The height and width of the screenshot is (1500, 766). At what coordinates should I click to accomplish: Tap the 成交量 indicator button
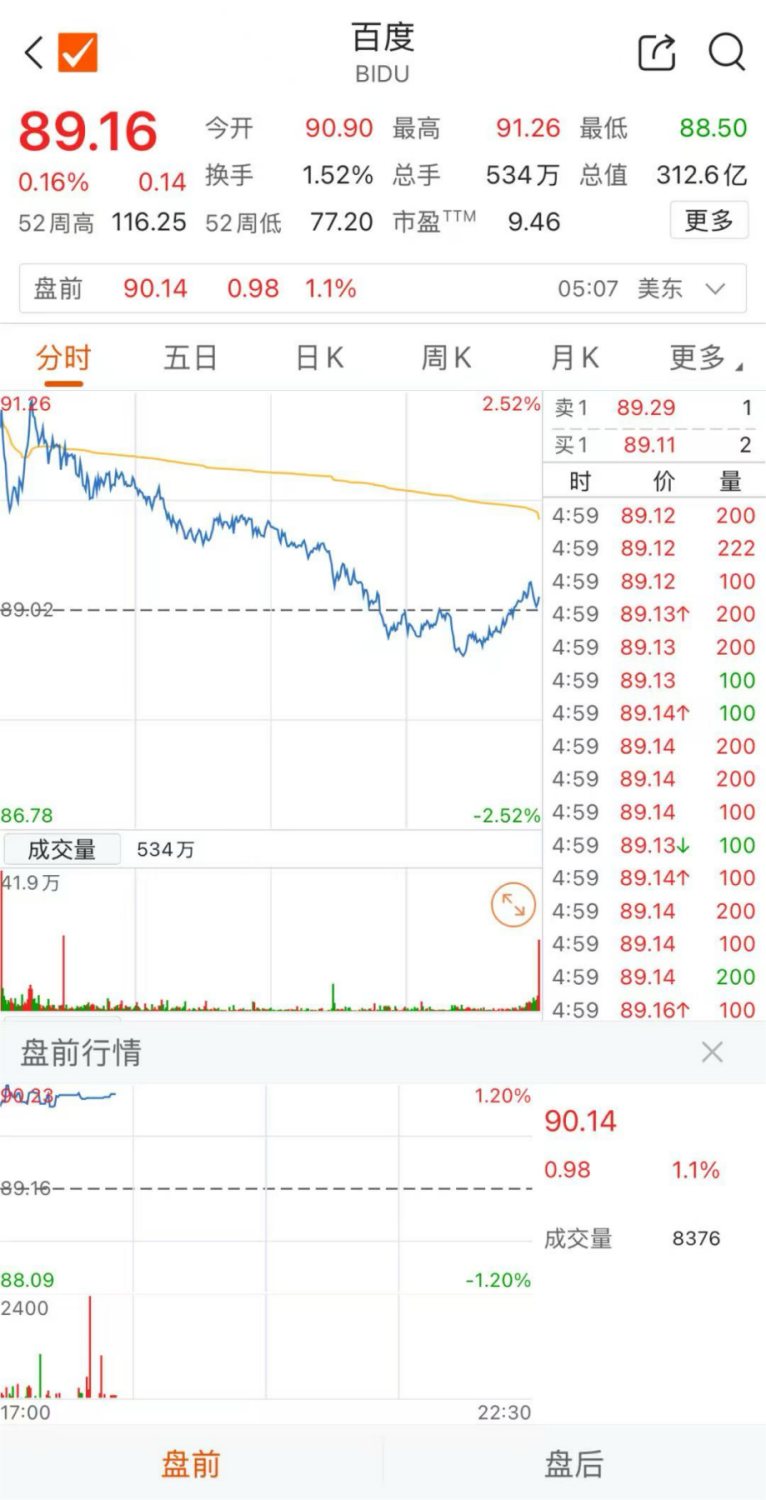62,850
